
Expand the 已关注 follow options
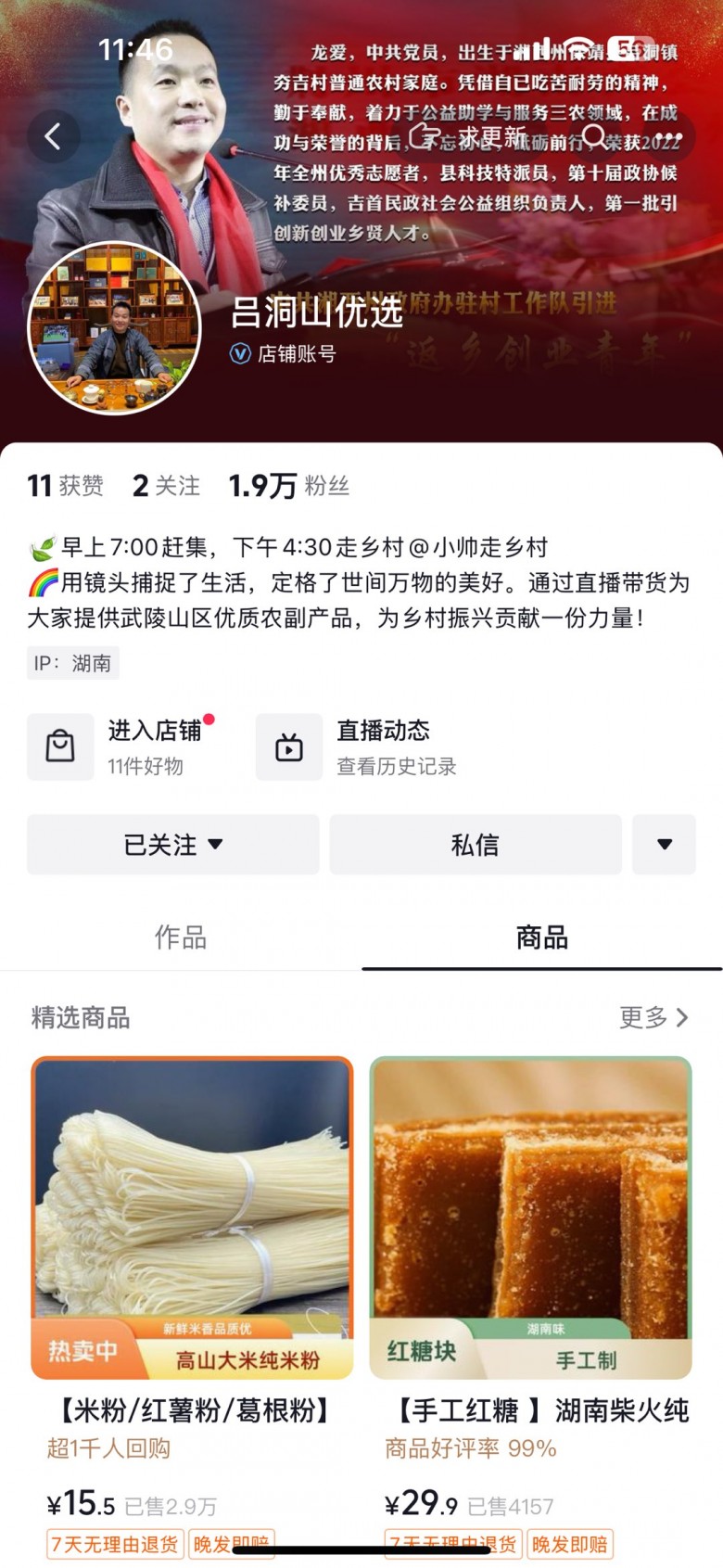coord(173,845)
